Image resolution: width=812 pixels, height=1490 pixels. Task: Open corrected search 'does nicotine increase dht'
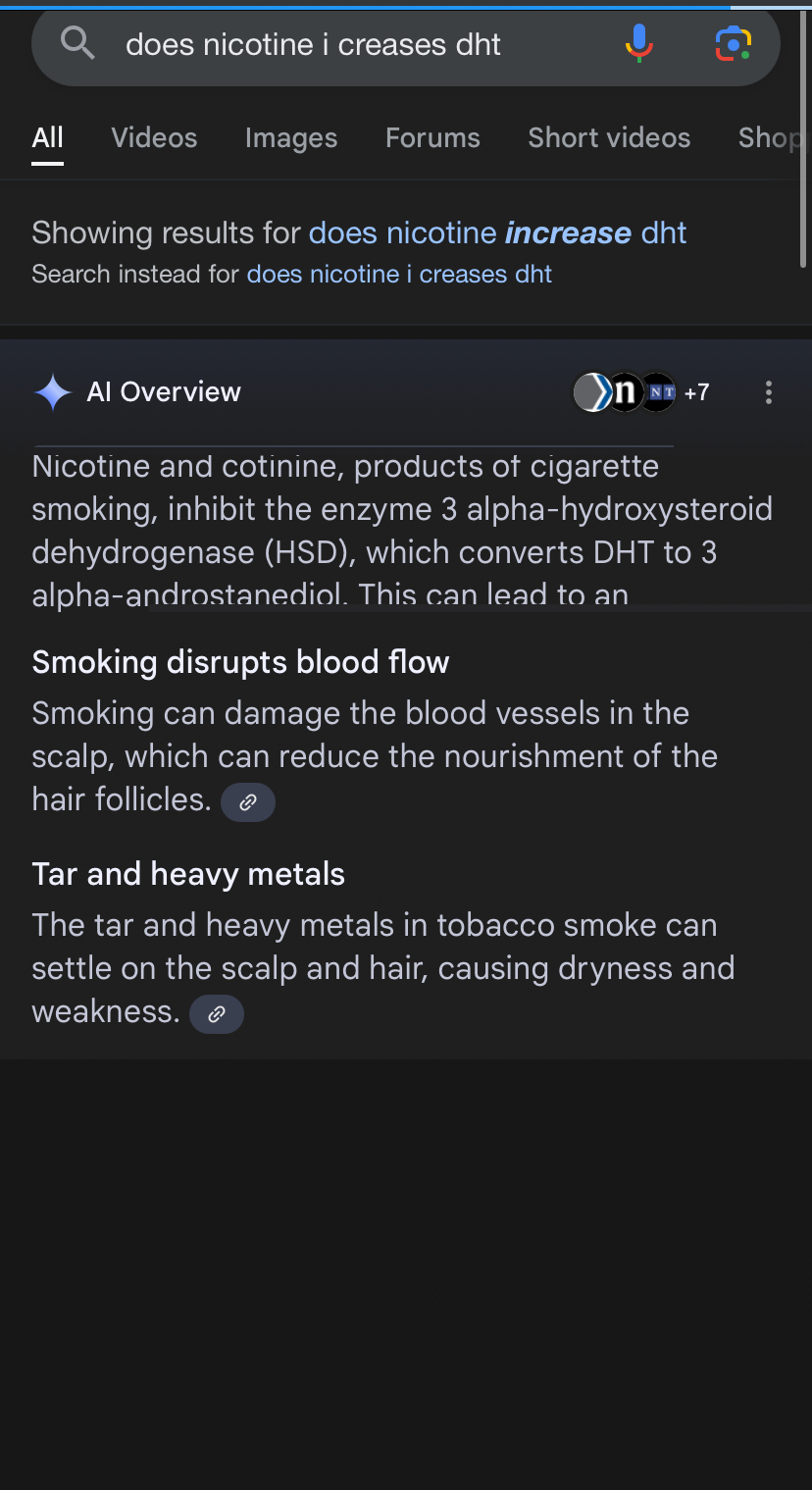[x=497, y=232]
